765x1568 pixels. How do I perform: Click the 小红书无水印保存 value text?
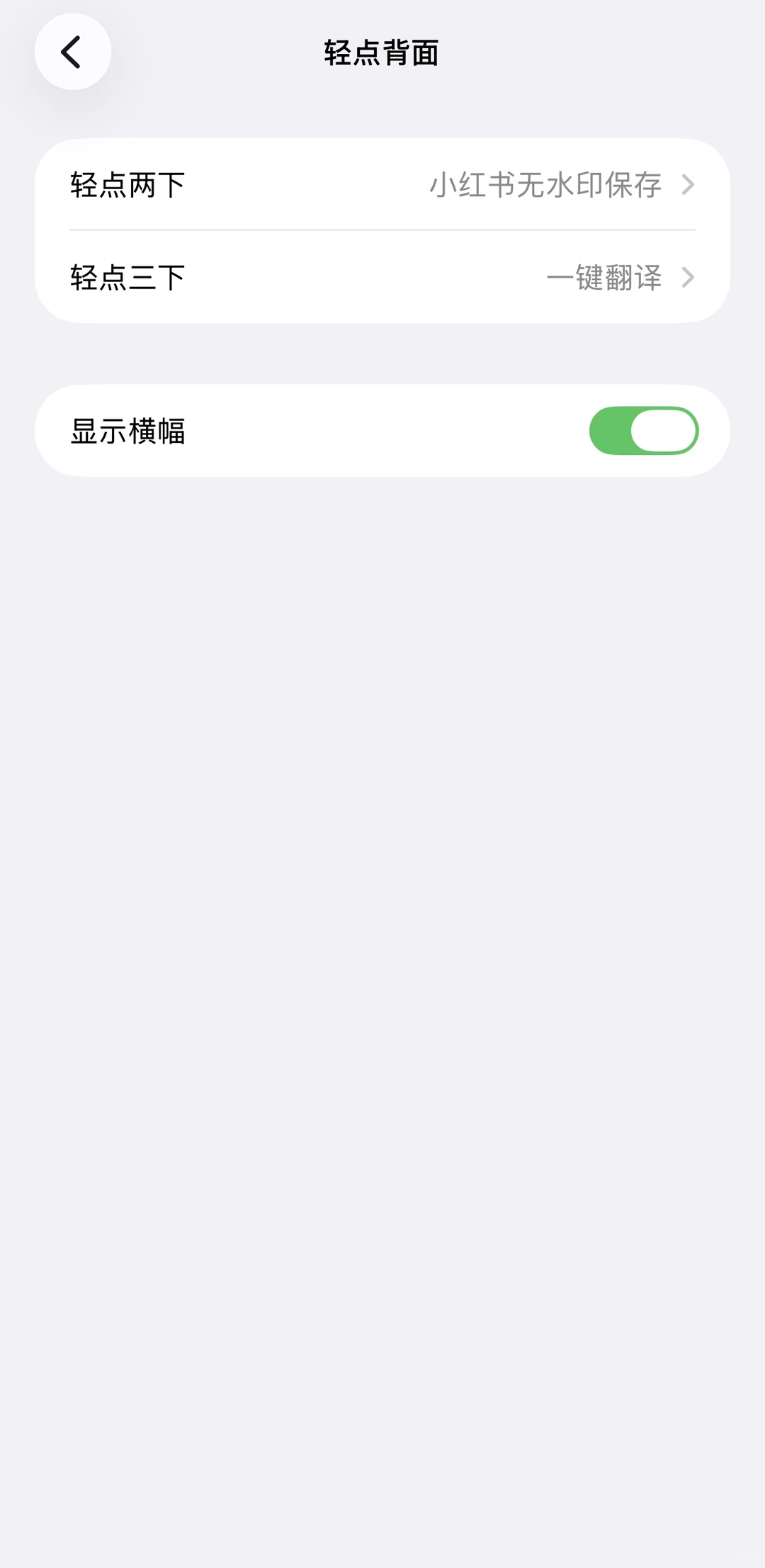point(546,186)
